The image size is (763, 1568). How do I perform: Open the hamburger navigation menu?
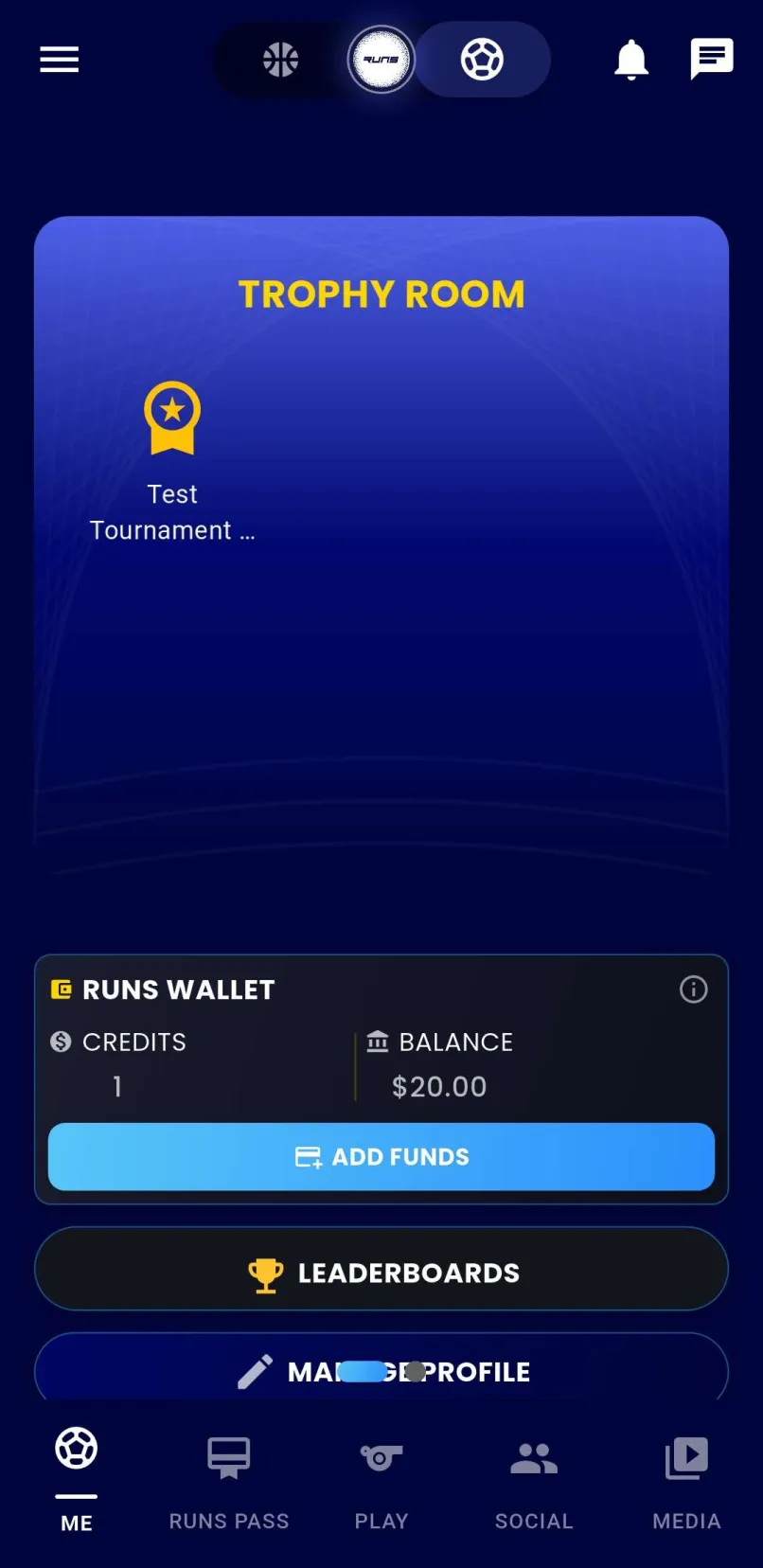[59, 59]
